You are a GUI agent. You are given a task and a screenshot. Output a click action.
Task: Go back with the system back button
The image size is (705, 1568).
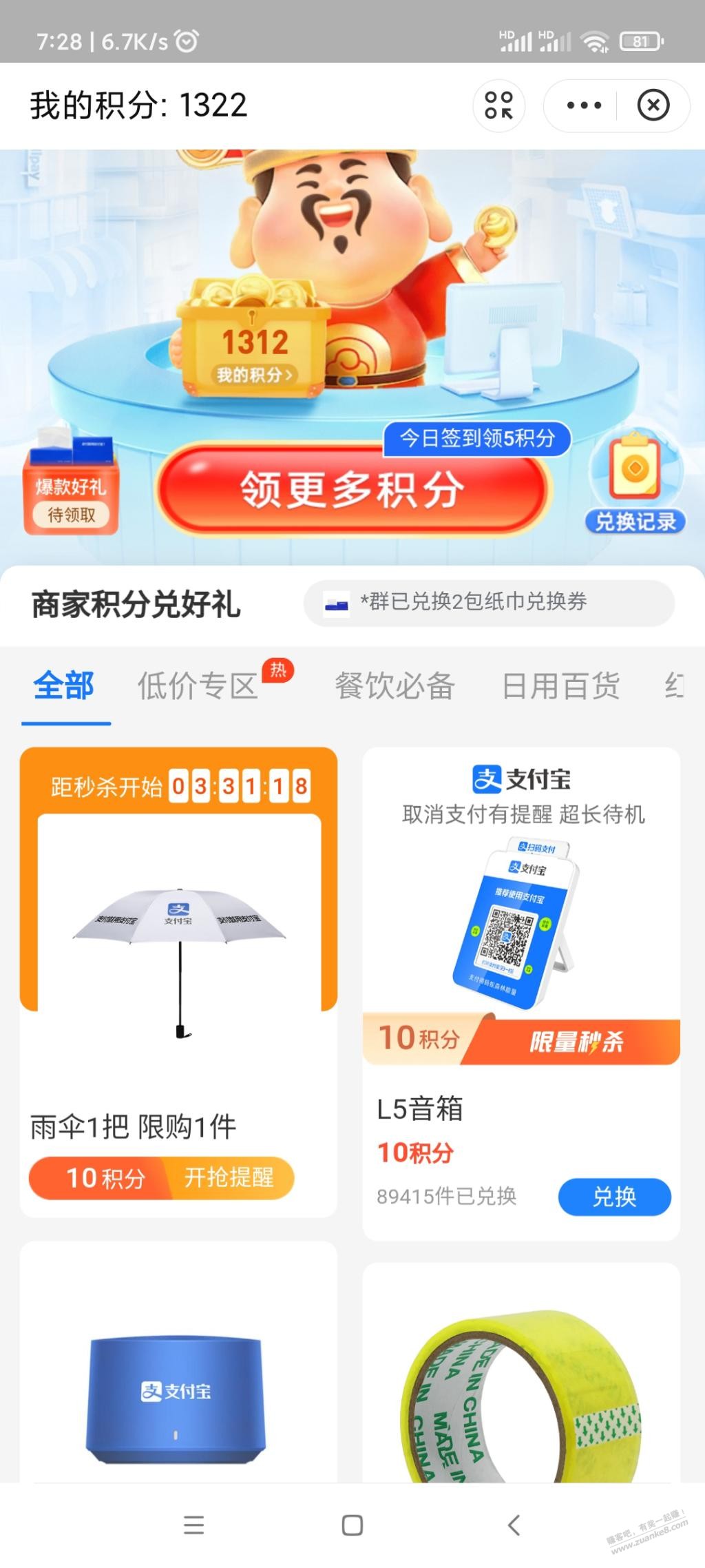click(514, 1525)
